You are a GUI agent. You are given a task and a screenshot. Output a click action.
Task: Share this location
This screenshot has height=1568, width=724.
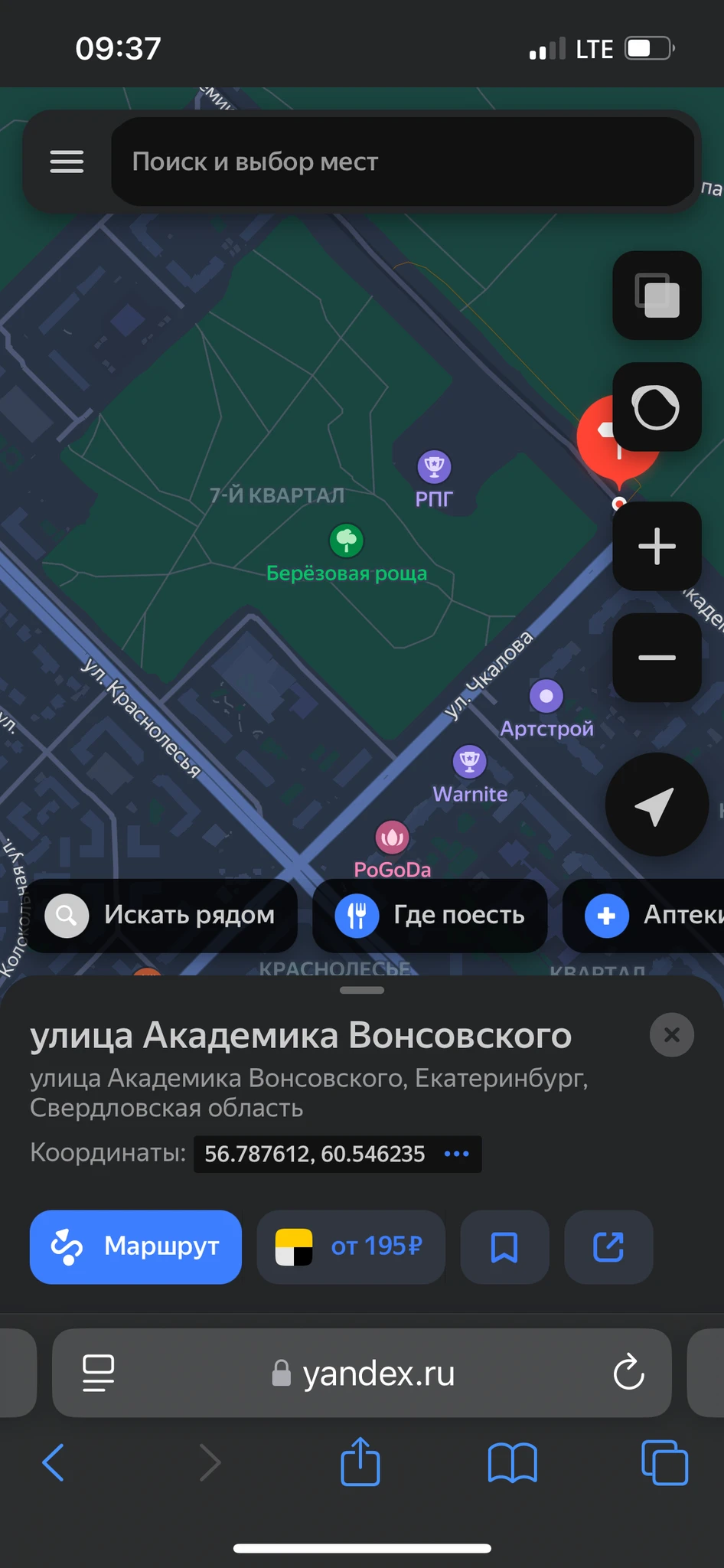tap(608, 1246)
